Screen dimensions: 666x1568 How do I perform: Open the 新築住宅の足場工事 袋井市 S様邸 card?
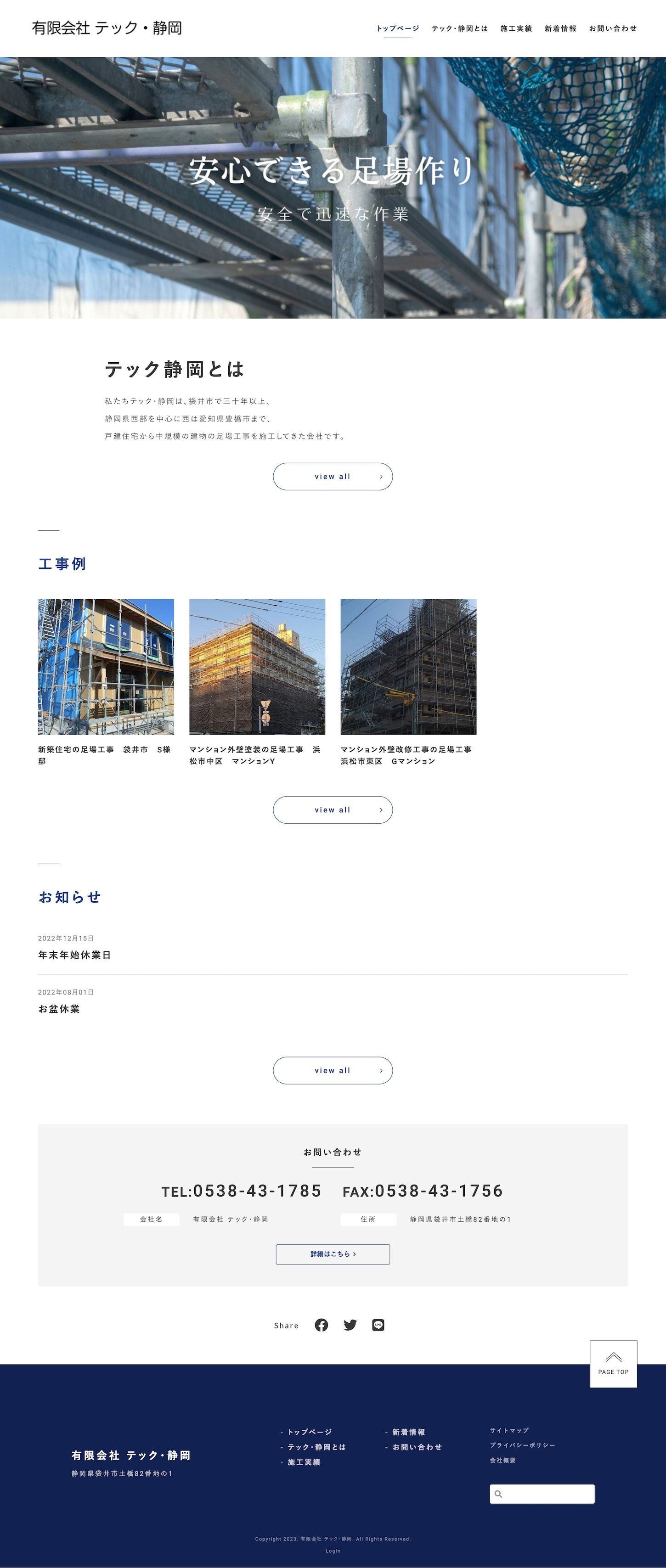tap(106, 667)
